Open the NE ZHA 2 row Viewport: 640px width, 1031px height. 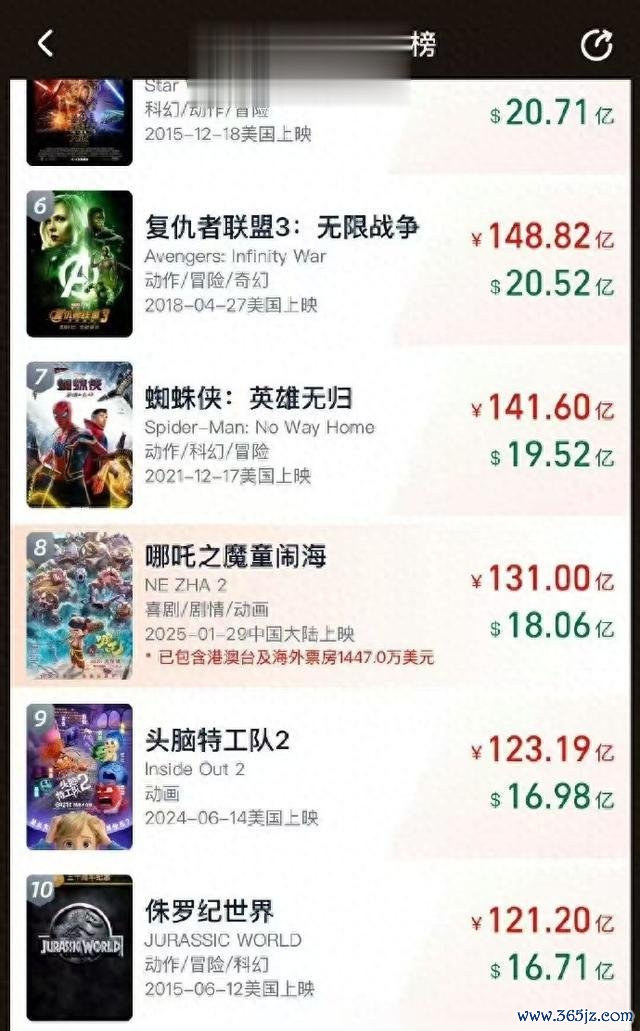pos(320,606)
